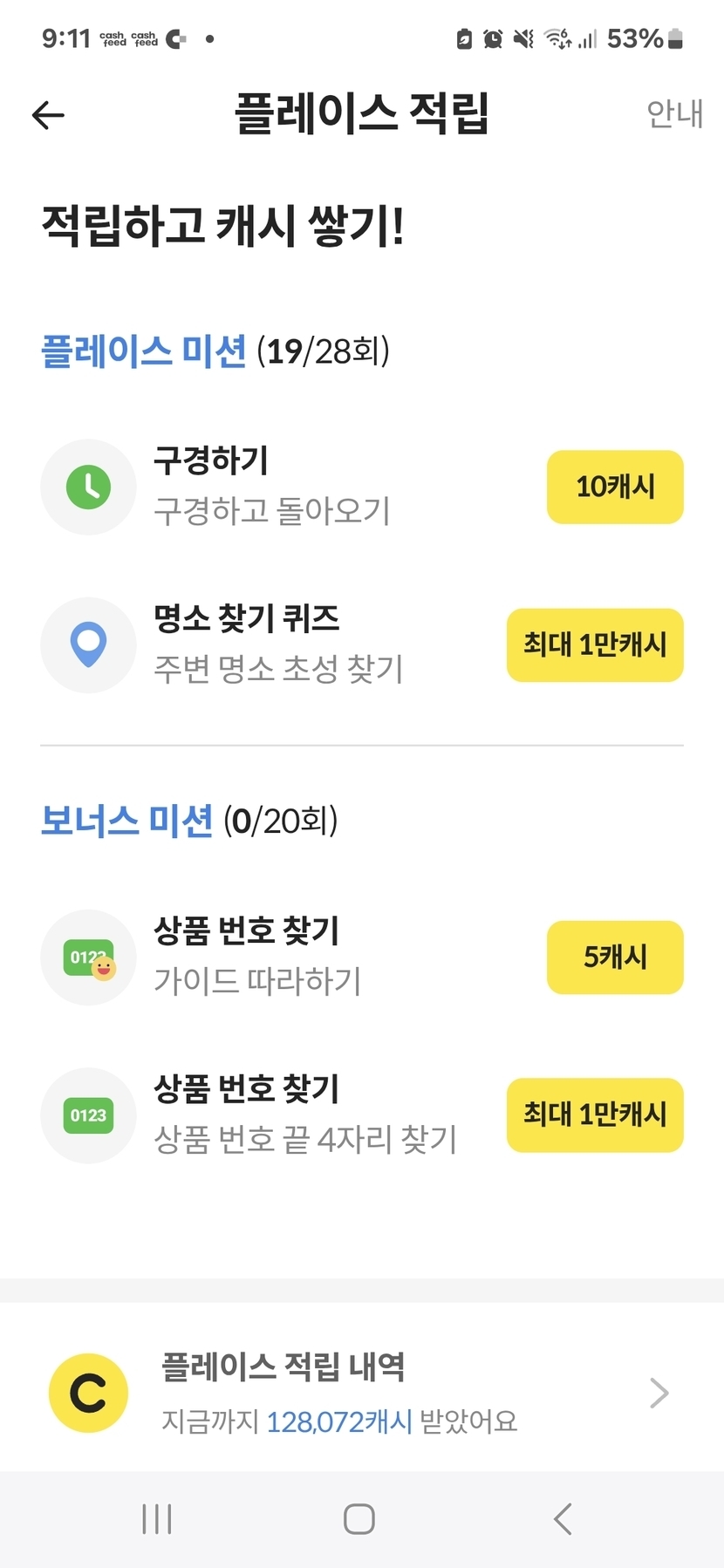Open the 안내 guide link

point(674,113)
